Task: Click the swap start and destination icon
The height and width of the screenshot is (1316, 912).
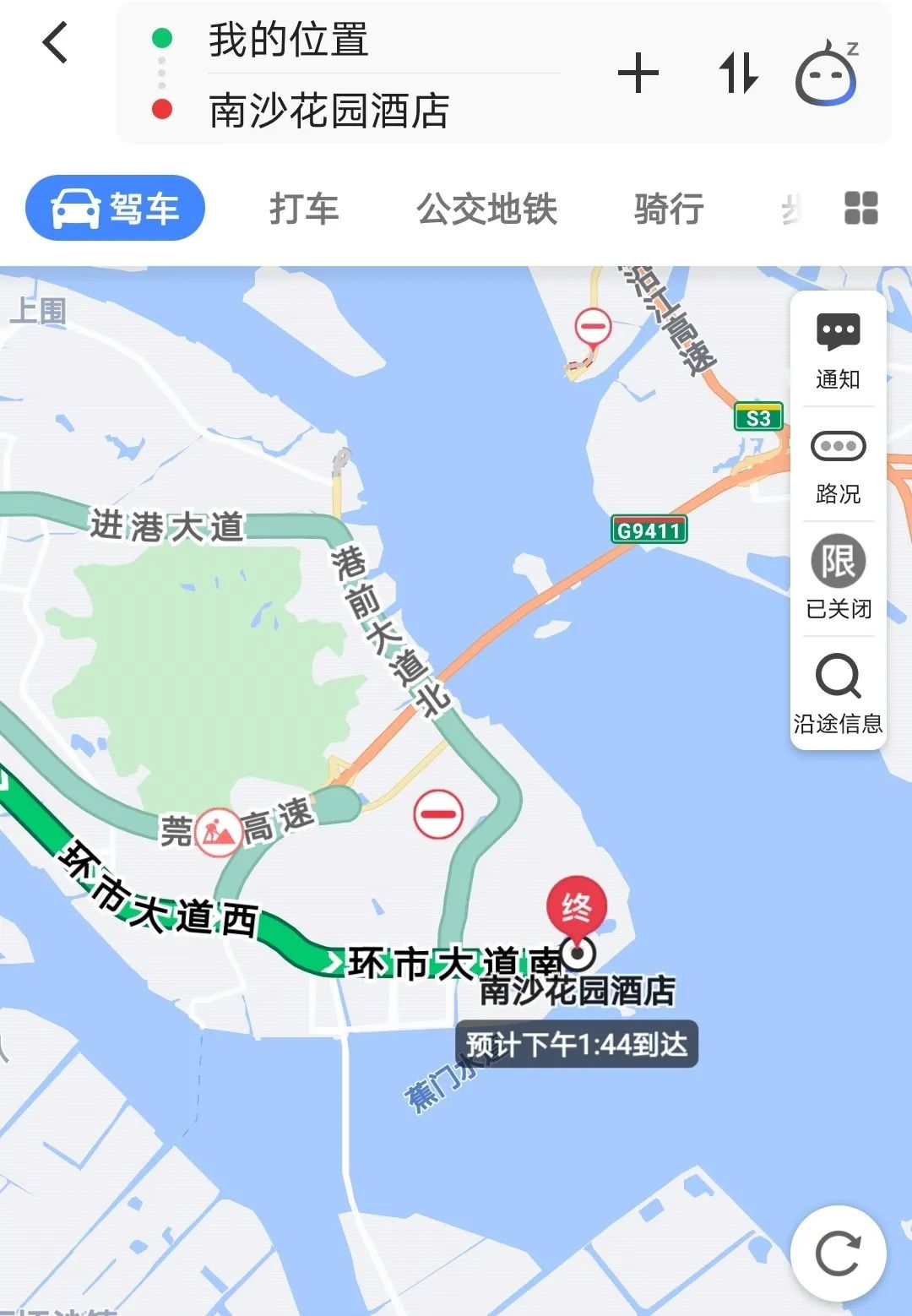Action: [x=739, y=74]
